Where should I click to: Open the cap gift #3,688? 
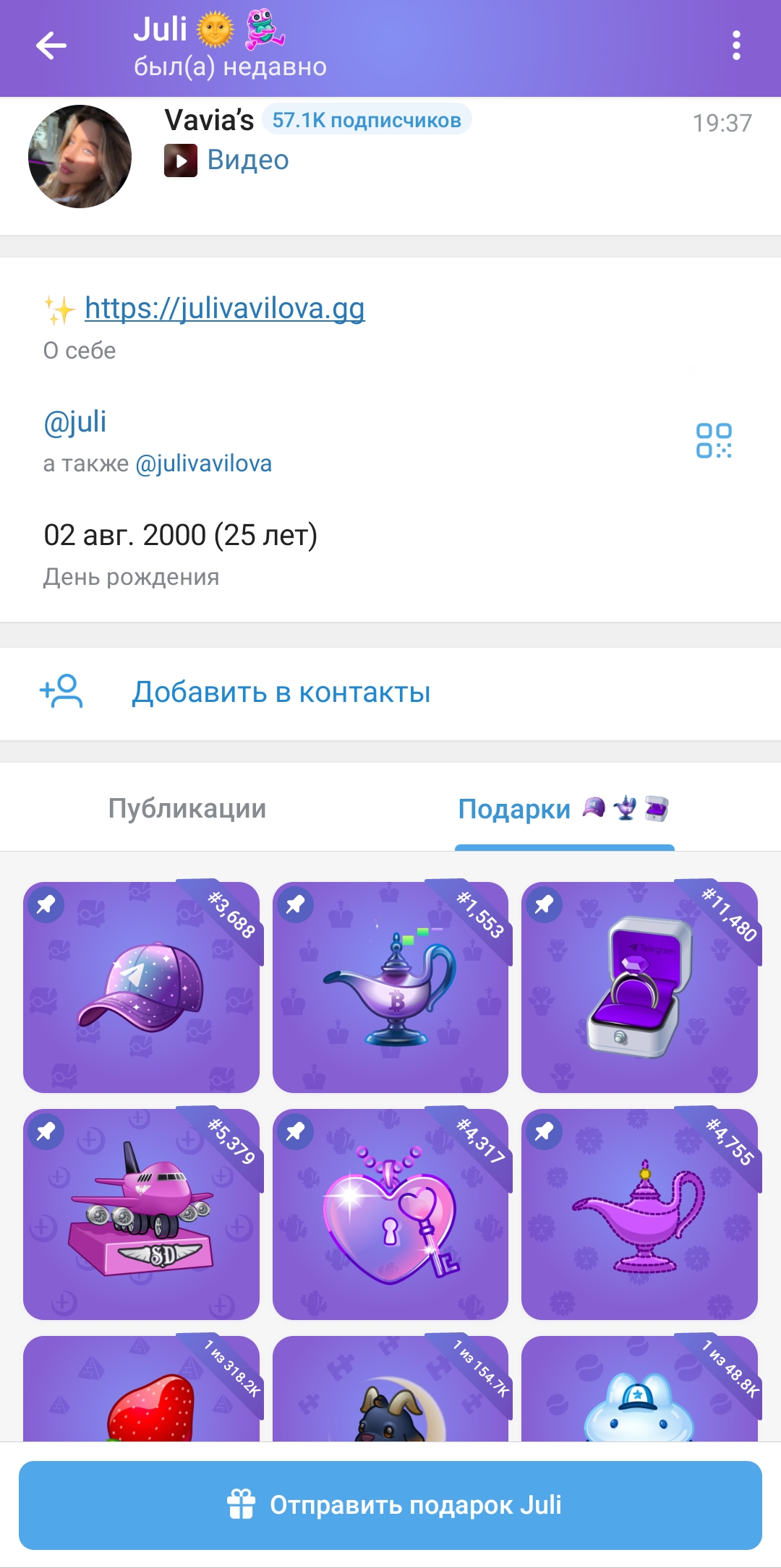click(x=141, y=988)
